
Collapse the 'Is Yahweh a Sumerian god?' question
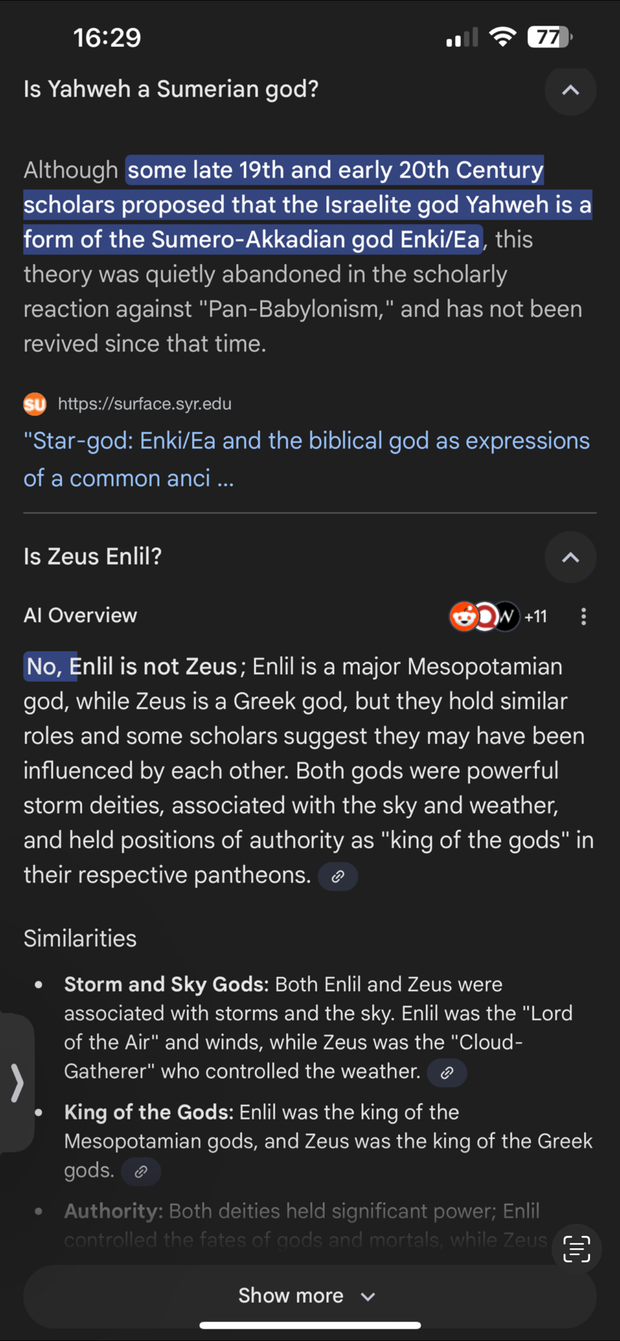(x=570, y=90)
